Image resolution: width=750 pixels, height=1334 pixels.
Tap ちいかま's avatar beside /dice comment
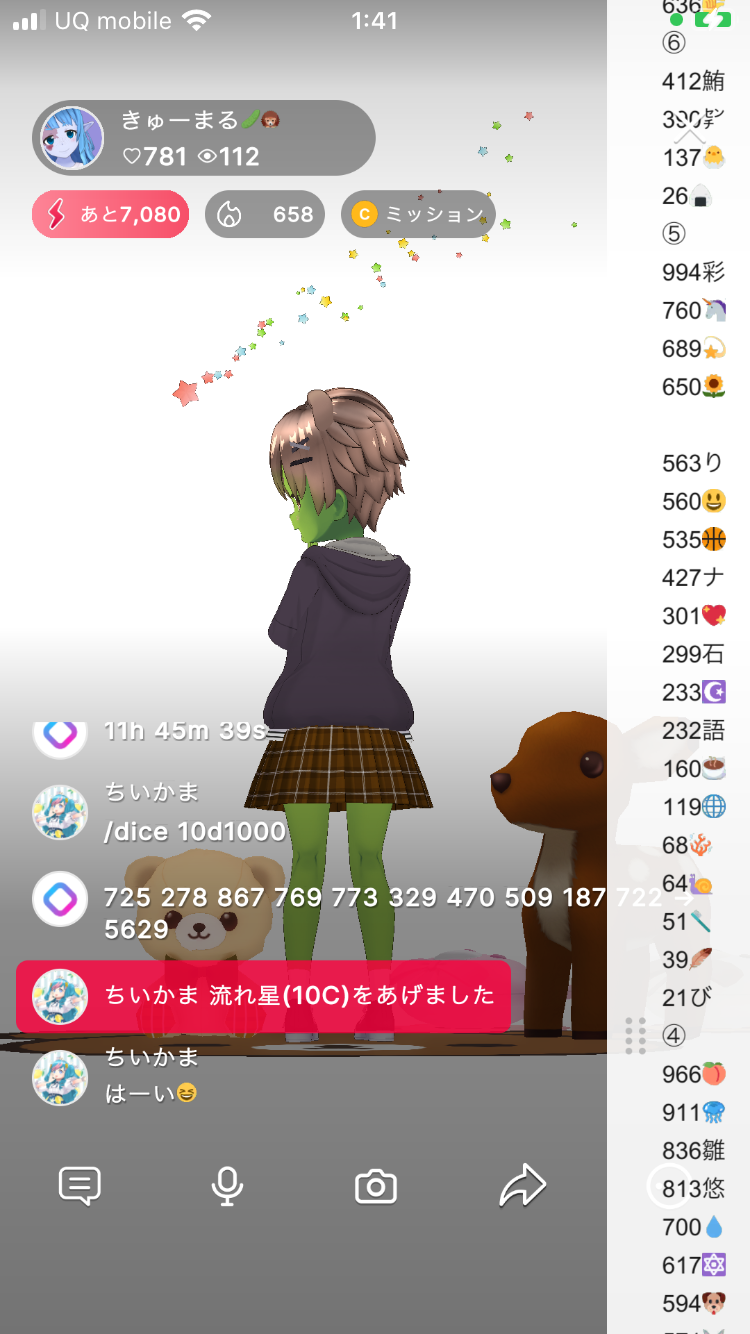coord(60,812)
